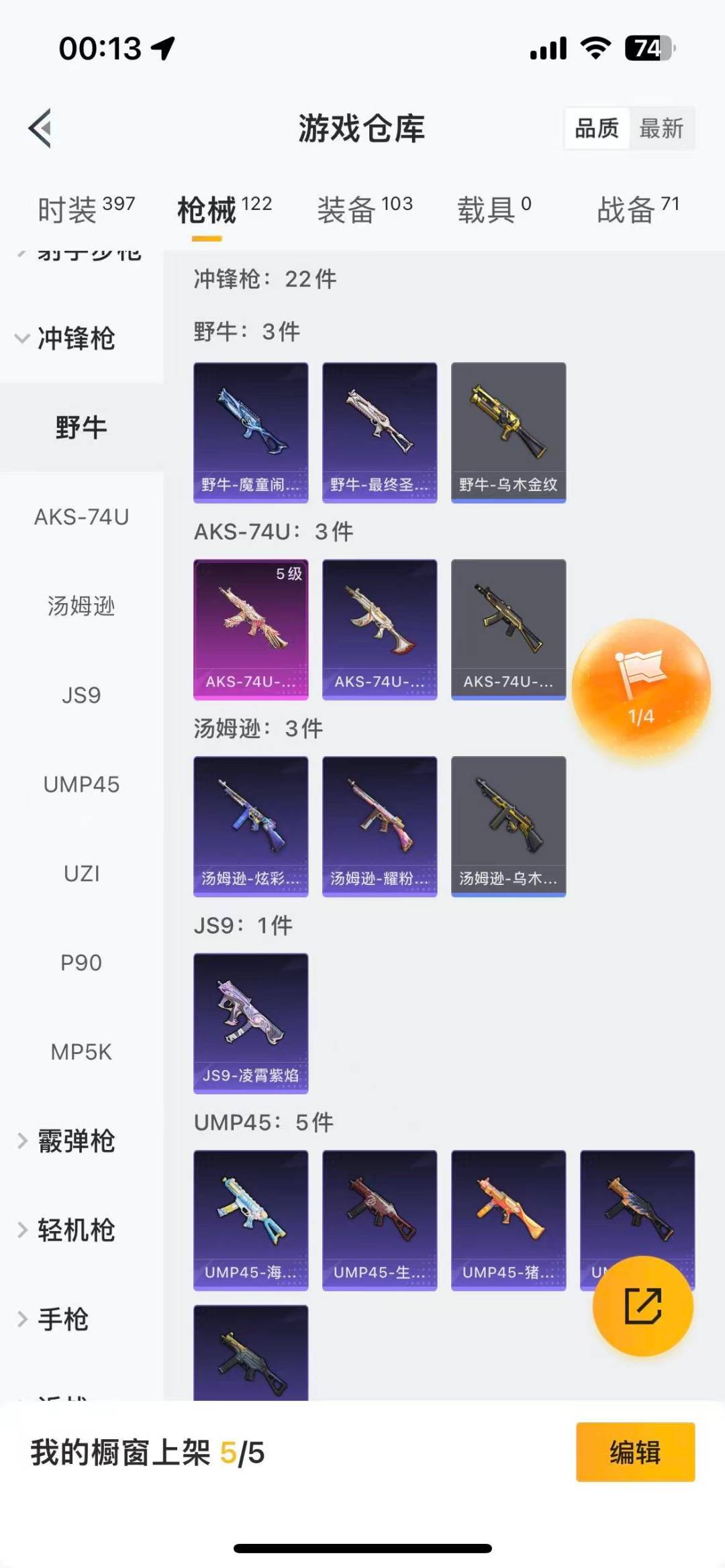Open the JS9-凌霄紫焰 skin

250,1023
